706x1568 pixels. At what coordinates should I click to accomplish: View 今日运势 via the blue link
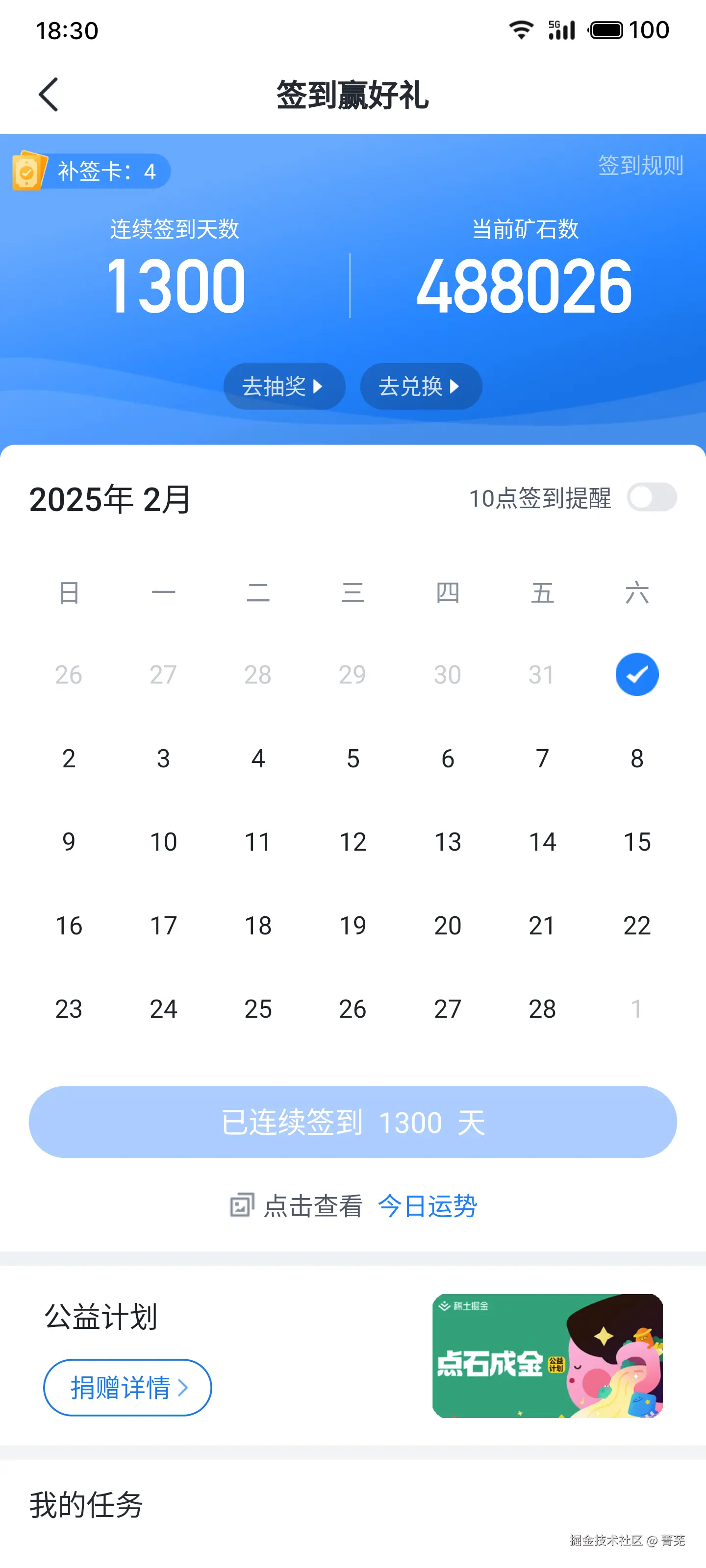coord(428,1205)
